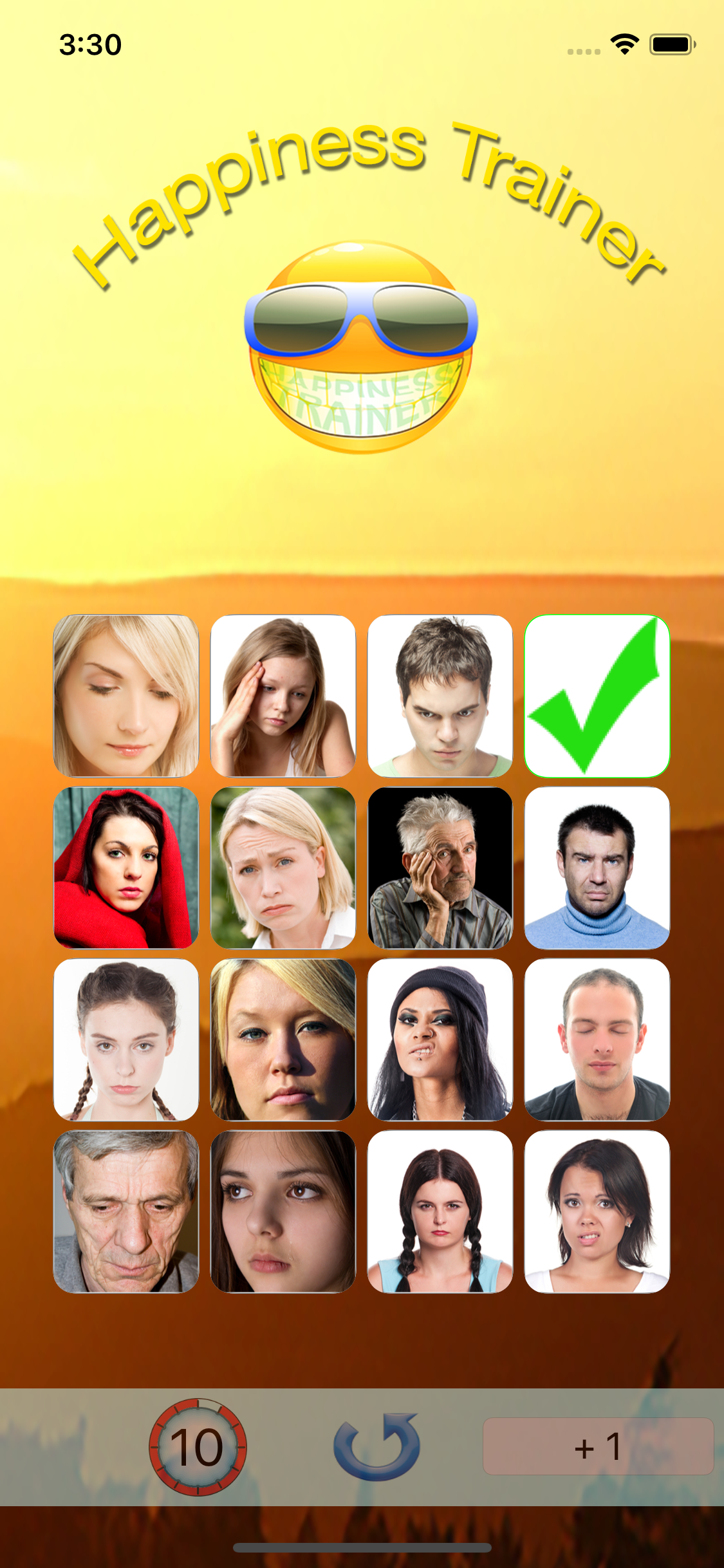Choose the old man on black background

440,868
